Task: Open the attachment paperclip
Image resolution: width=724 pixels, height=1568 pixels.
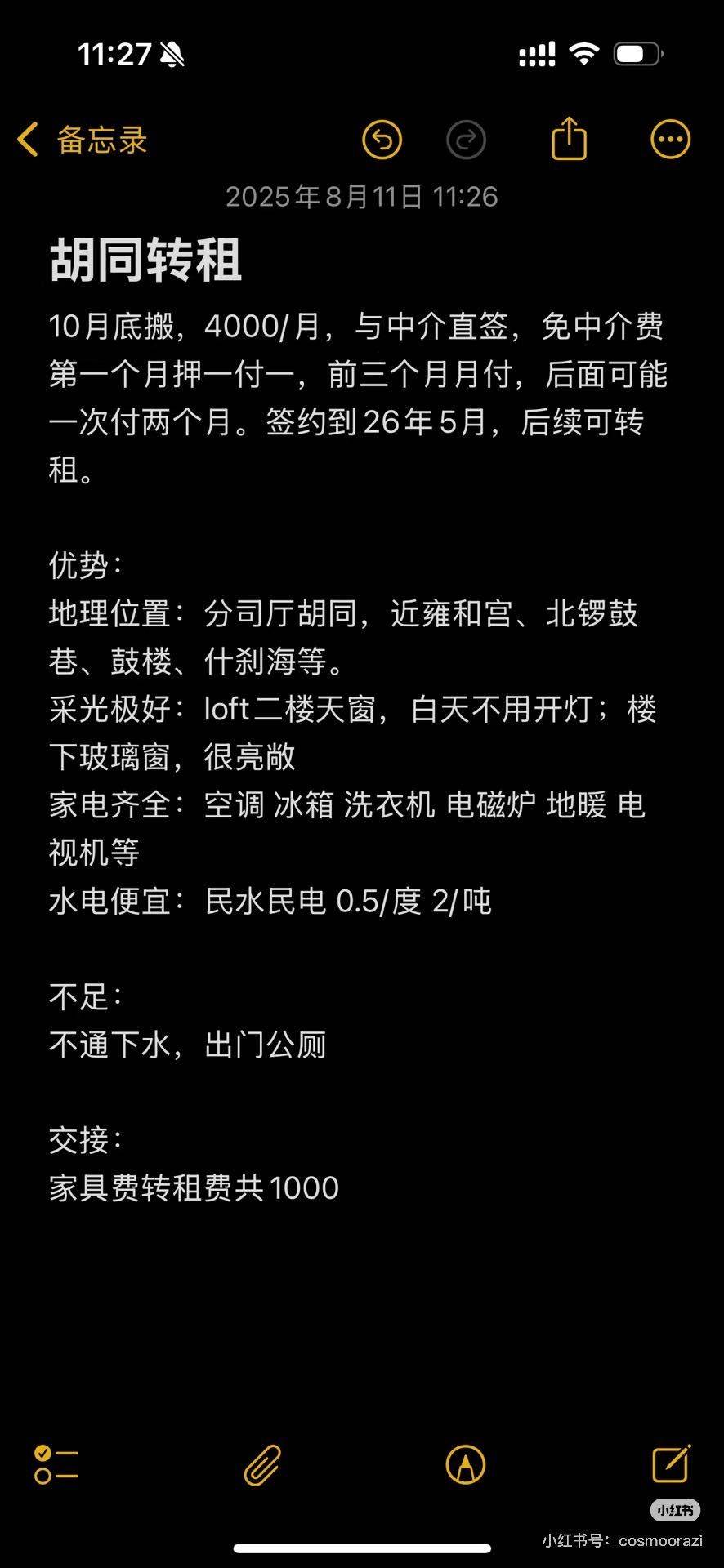Action: (262, 1464)
